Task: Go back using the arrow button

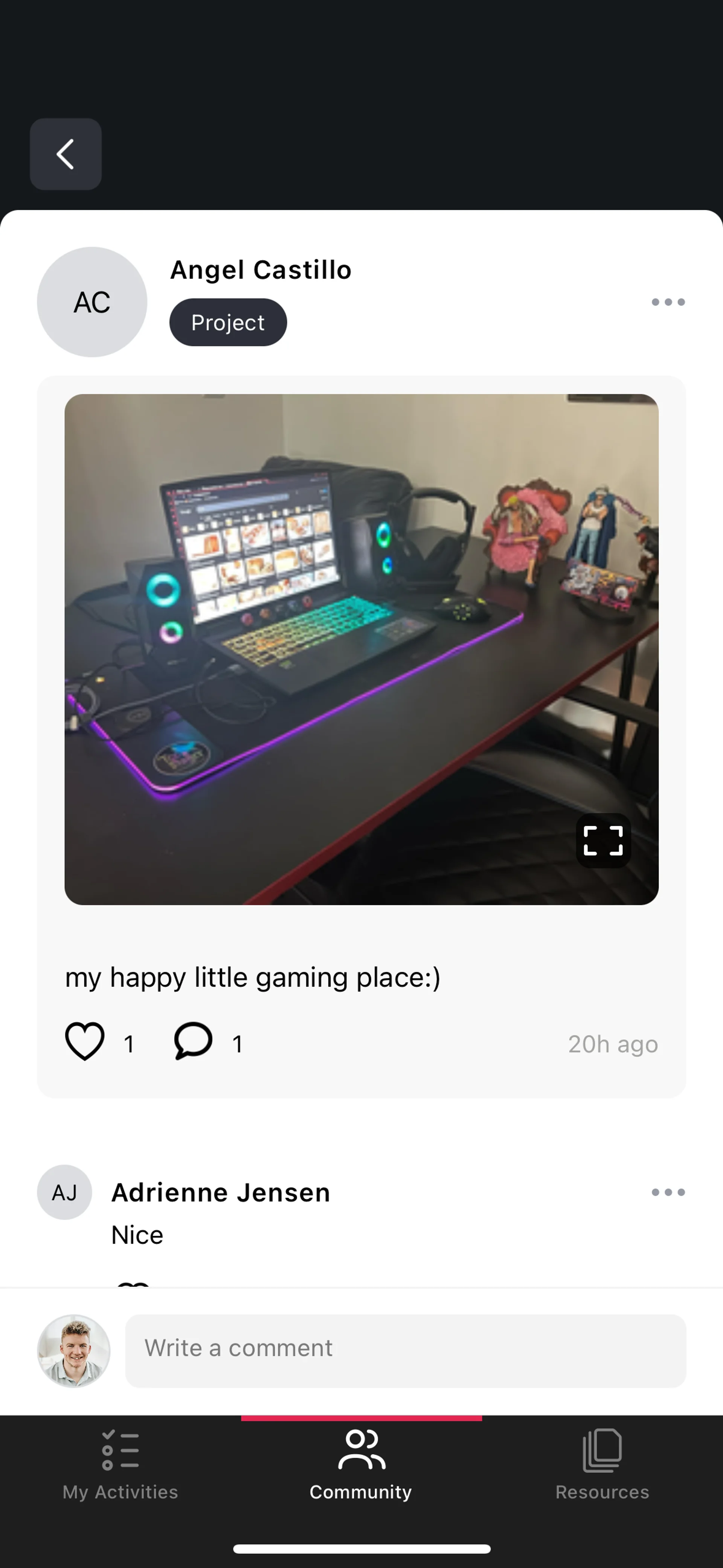Action: point(66,154)
